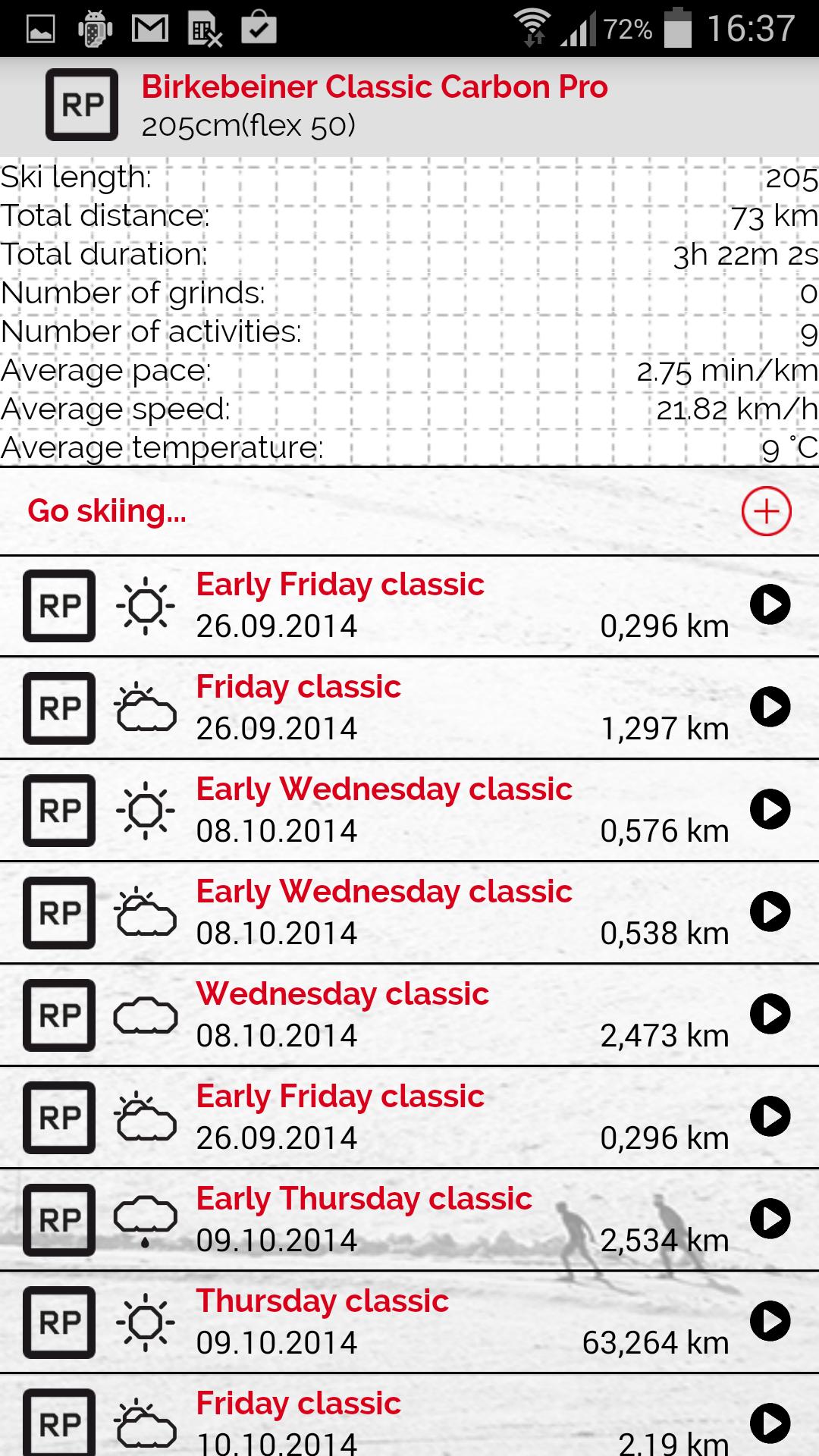The width and height of the screenshot is (819, 1456).
Task: Open the Birkebeiner Classic Carbon Pro ski header
Action: coord(375,105)
